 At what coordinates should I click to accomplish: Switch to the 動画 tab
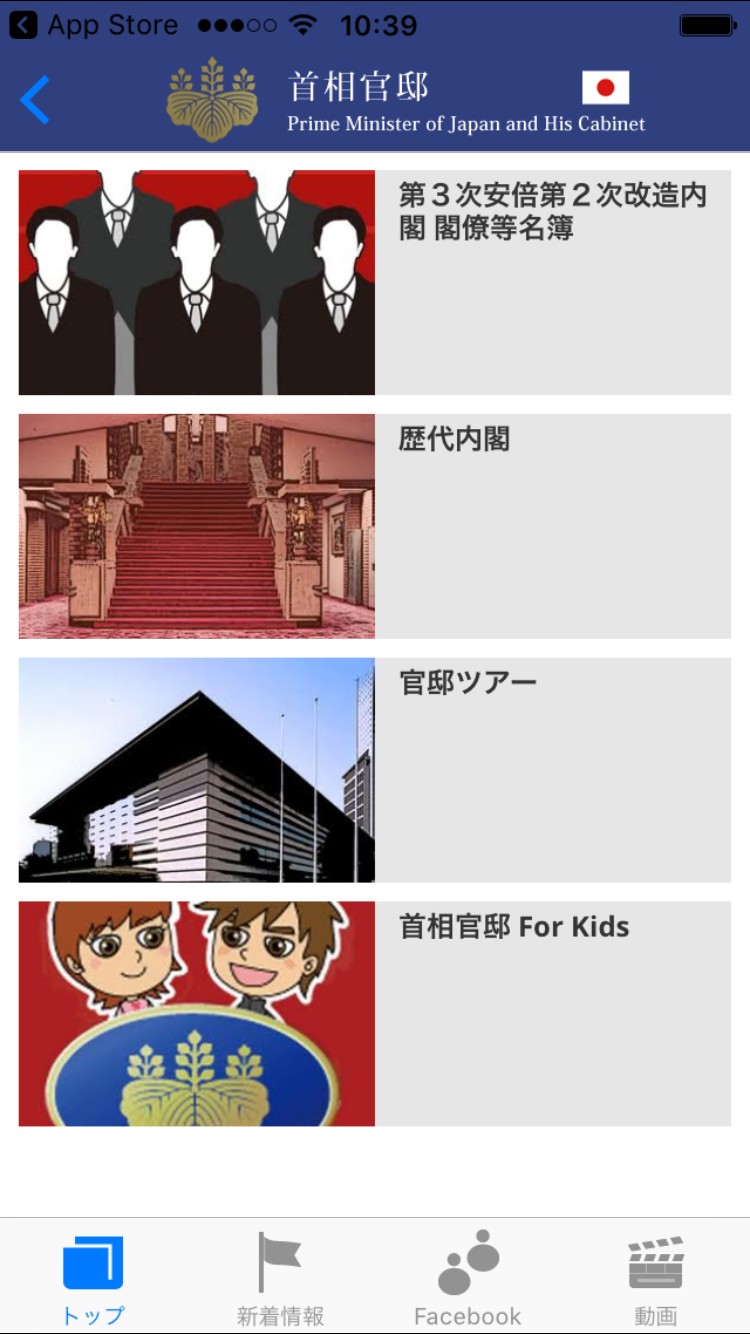coord(656,1277)
